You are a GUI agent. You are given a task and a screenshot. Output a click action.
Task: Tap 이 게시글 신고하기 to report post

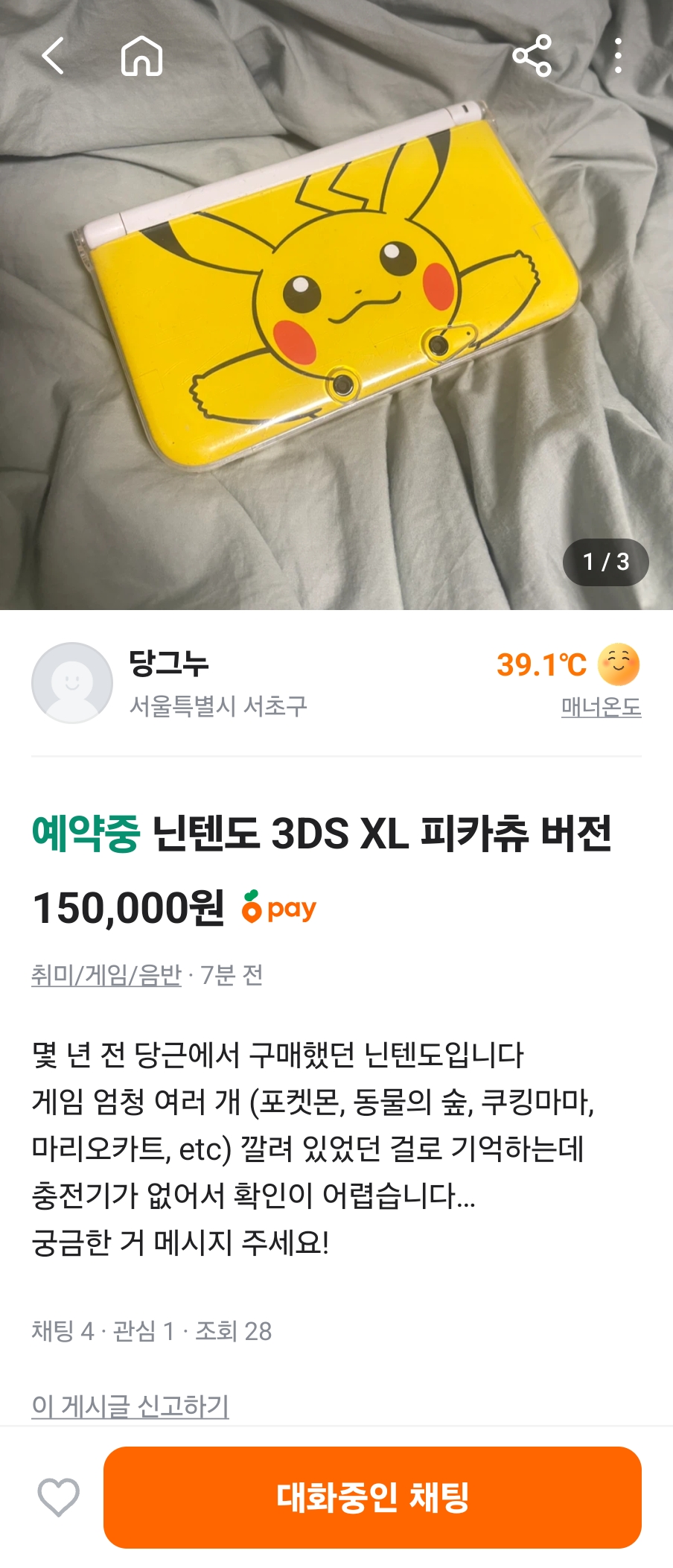[130, 1406]
